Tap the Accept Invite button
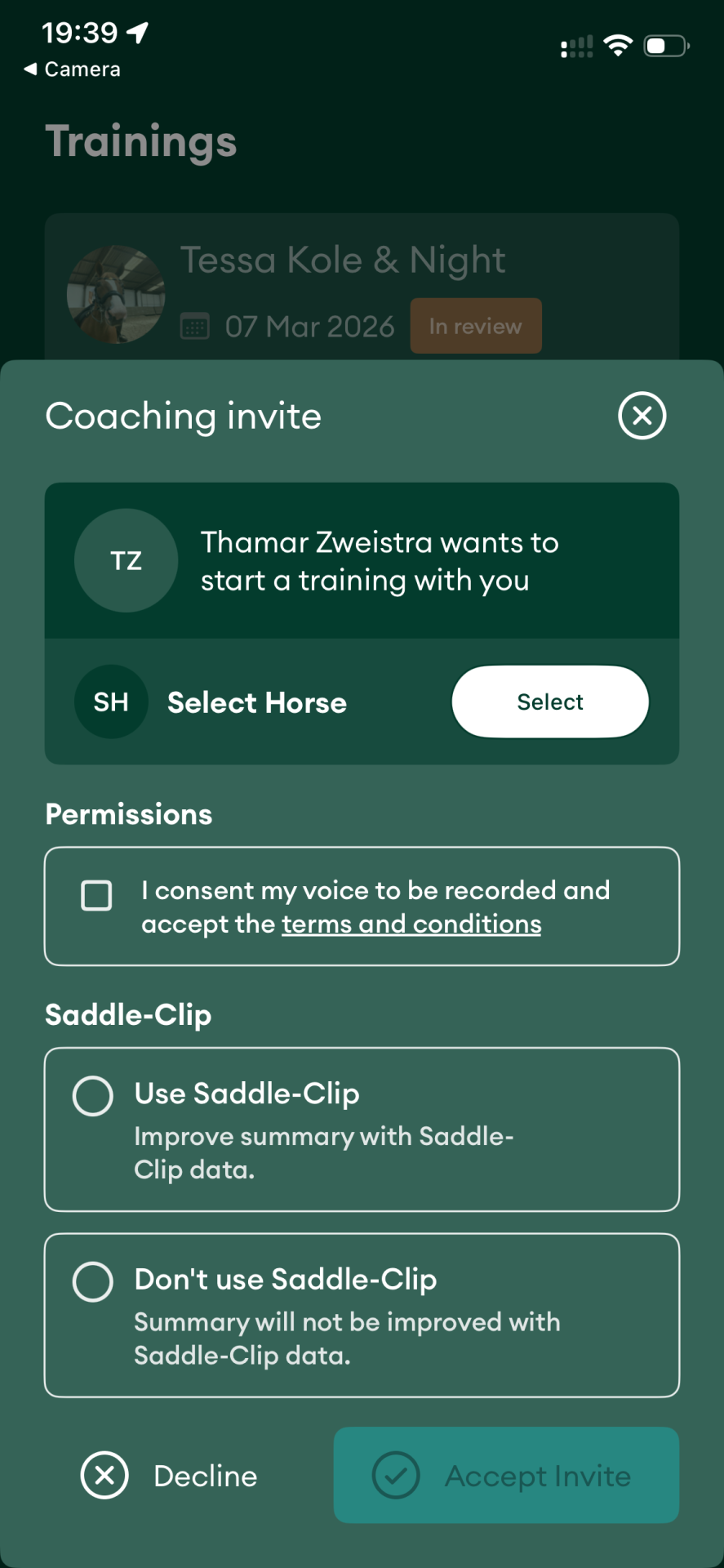Screen dimensions: 724x1568 (x=506, y=1475)
